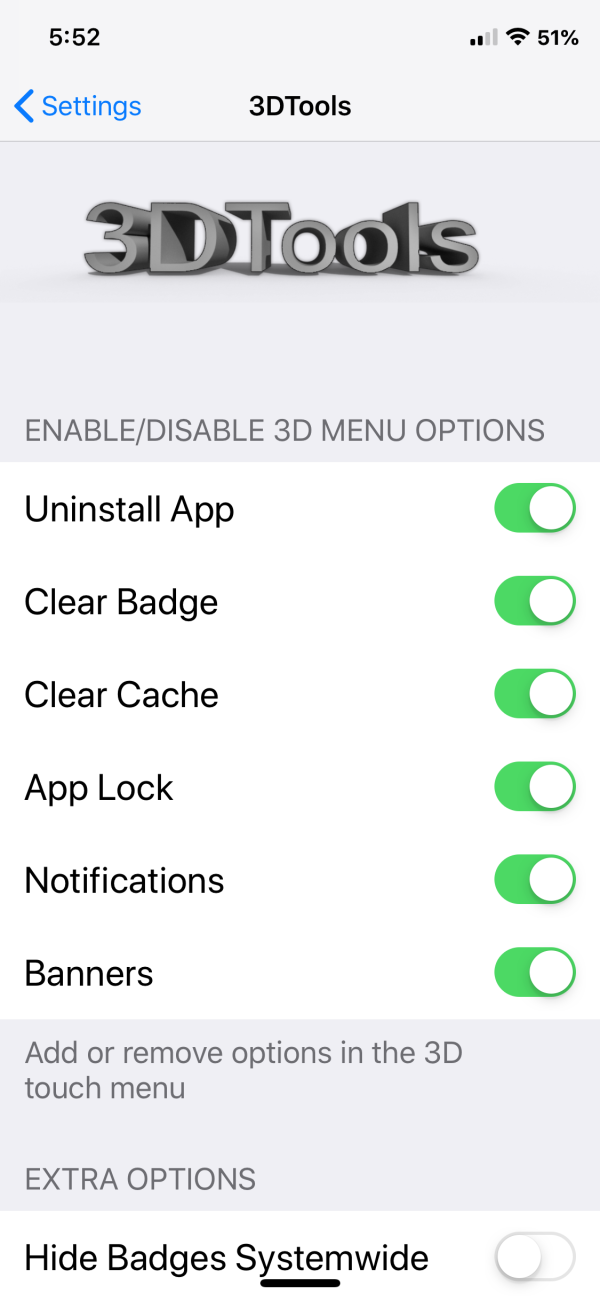Go back to Settings
The width and height of the screenshot is (600, 1300).
pos(78,106)
